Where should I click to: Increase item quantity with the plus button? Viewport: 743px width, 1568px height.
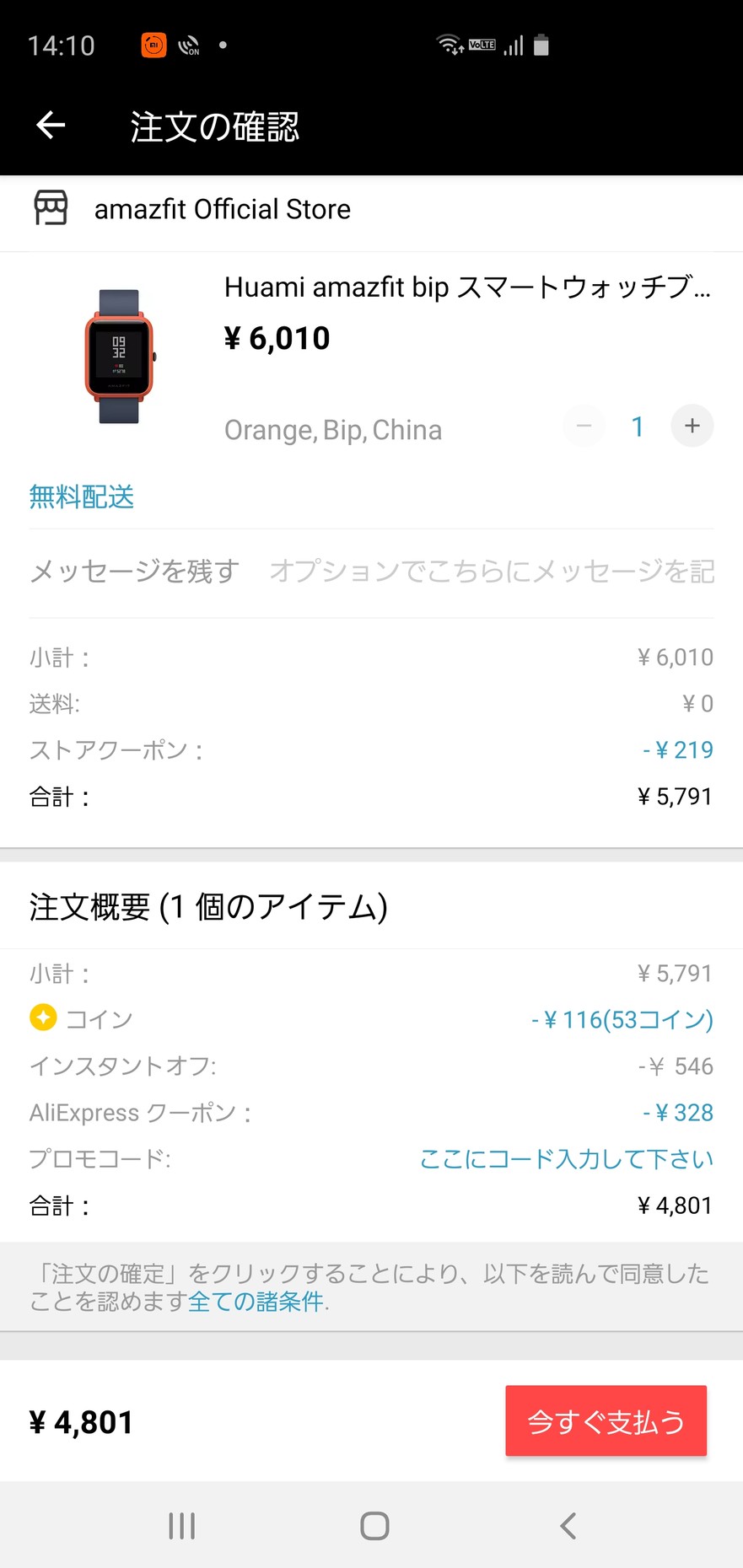(x=692, y=426)
